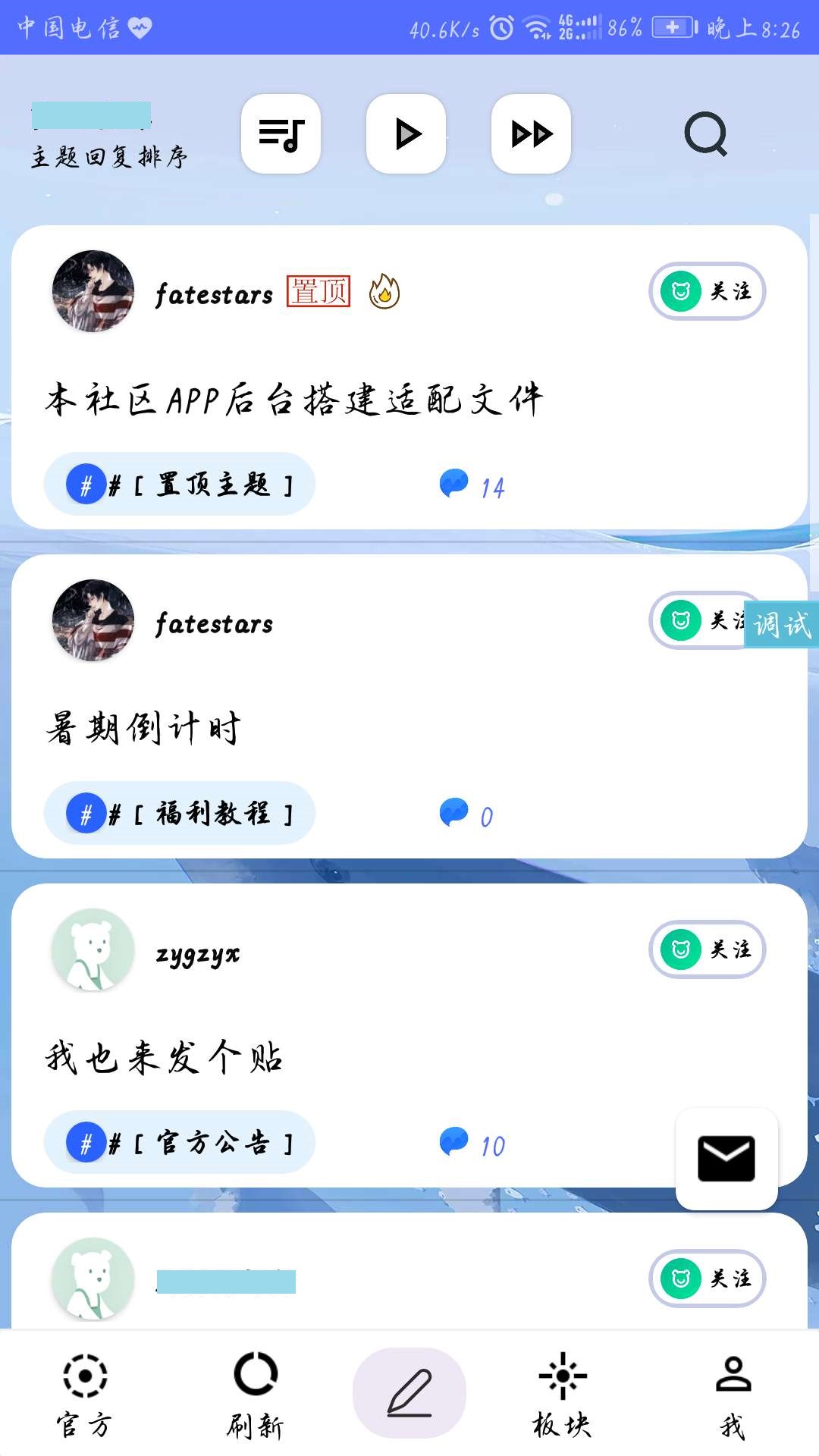Switch to the 官方 tab
This screenshot has width=819, height=1456.
(84, 1394)
